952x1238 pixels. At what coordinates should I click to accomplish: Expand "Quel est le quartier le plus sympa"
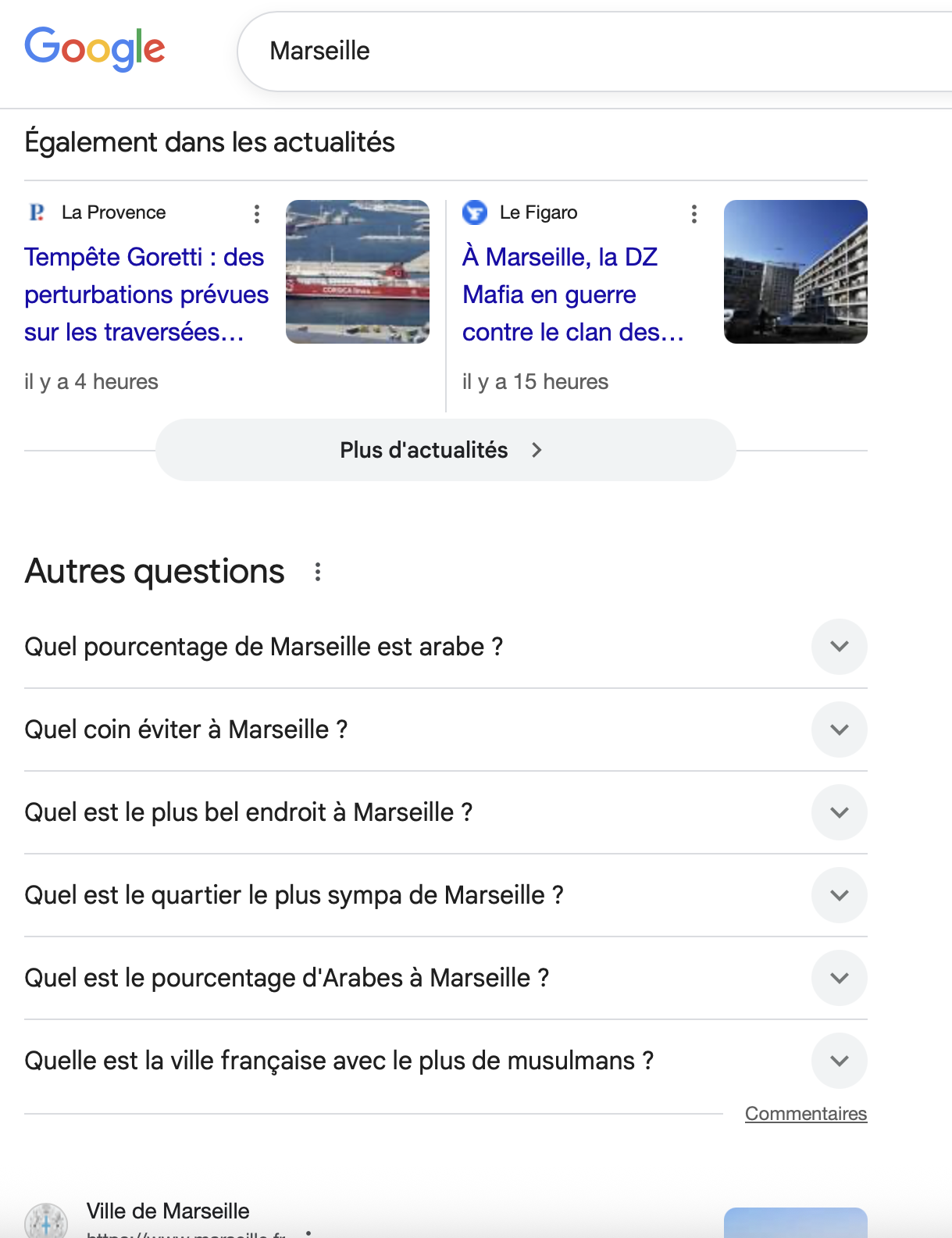point(839,895)
